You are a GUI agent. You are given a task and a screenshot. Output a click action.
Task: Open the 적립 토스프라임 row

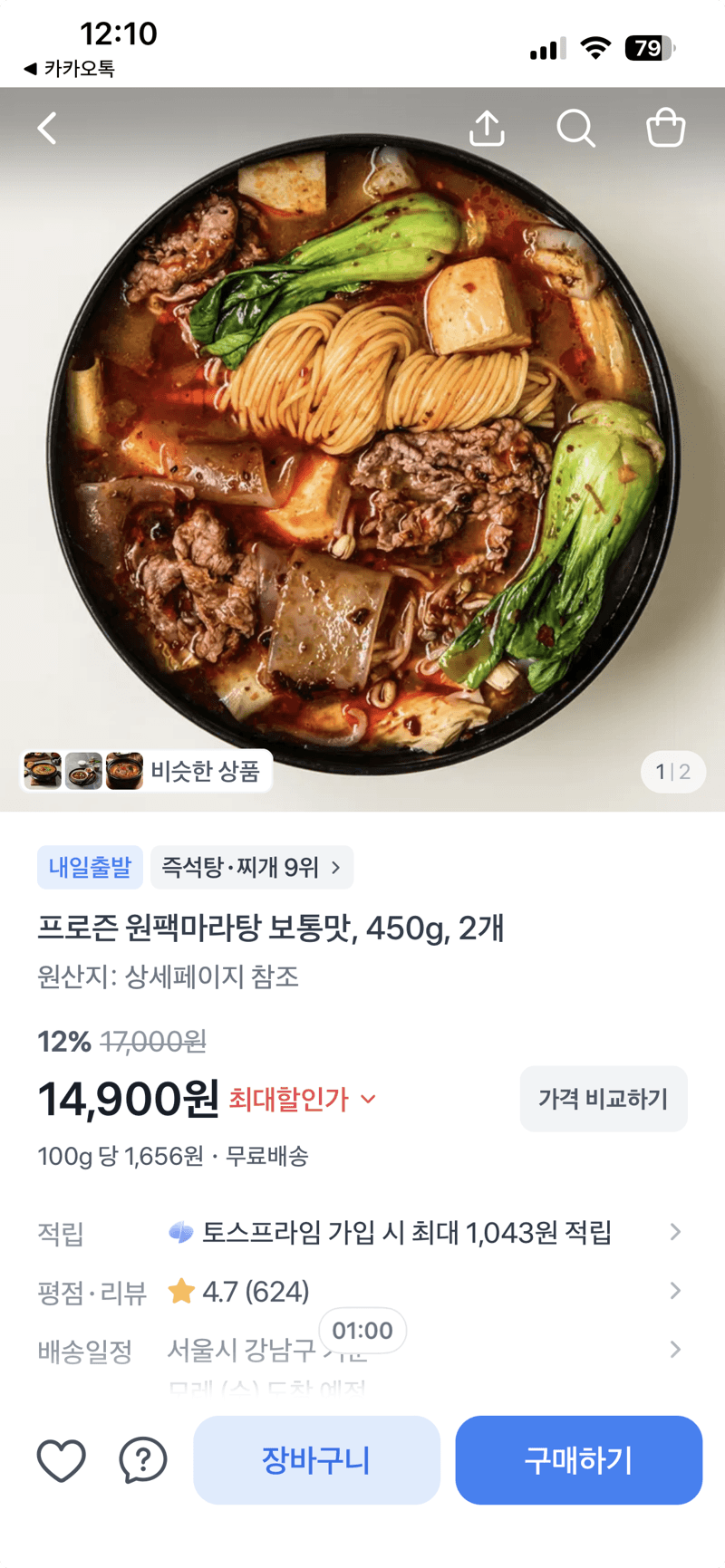(361, 1232)
